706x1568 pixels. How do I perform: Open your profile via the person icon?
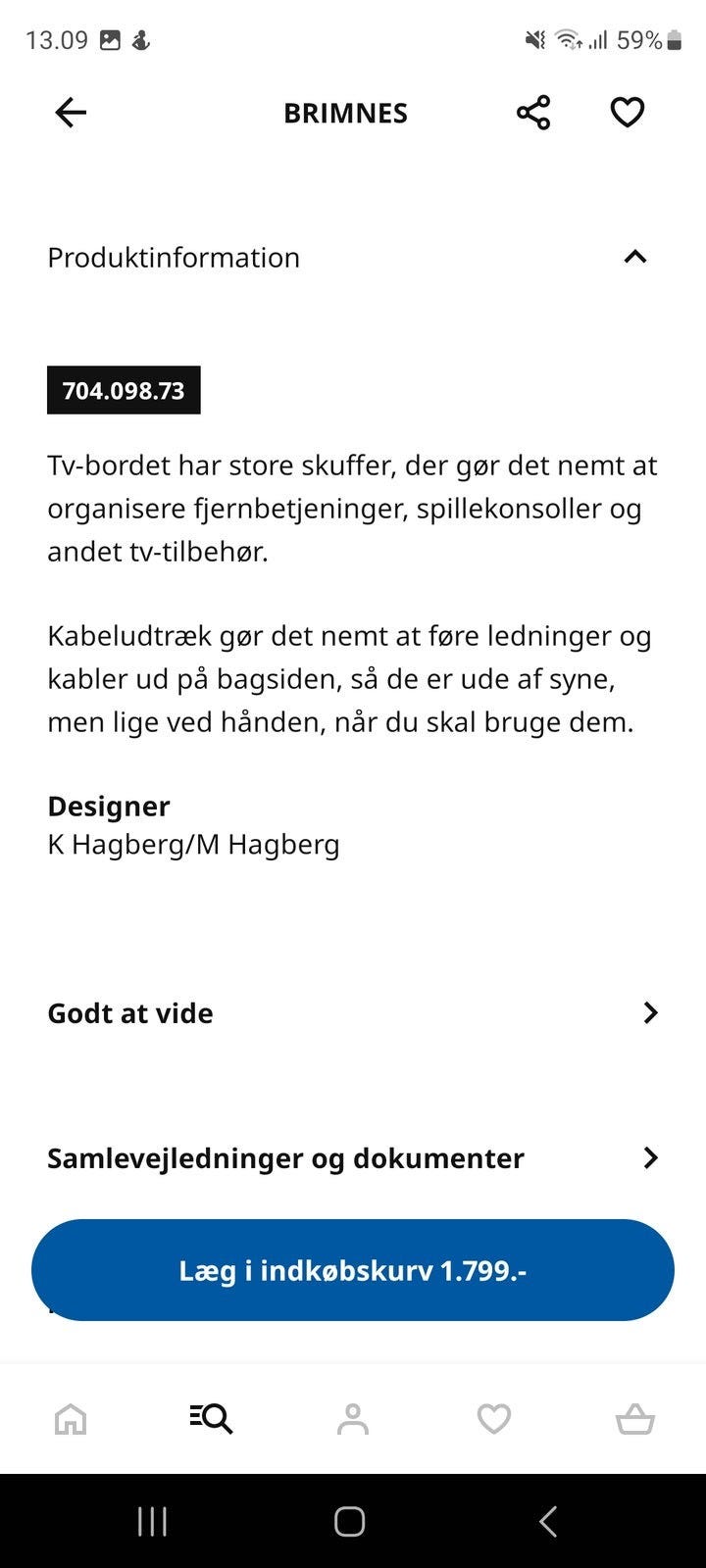click(353, 1418)
